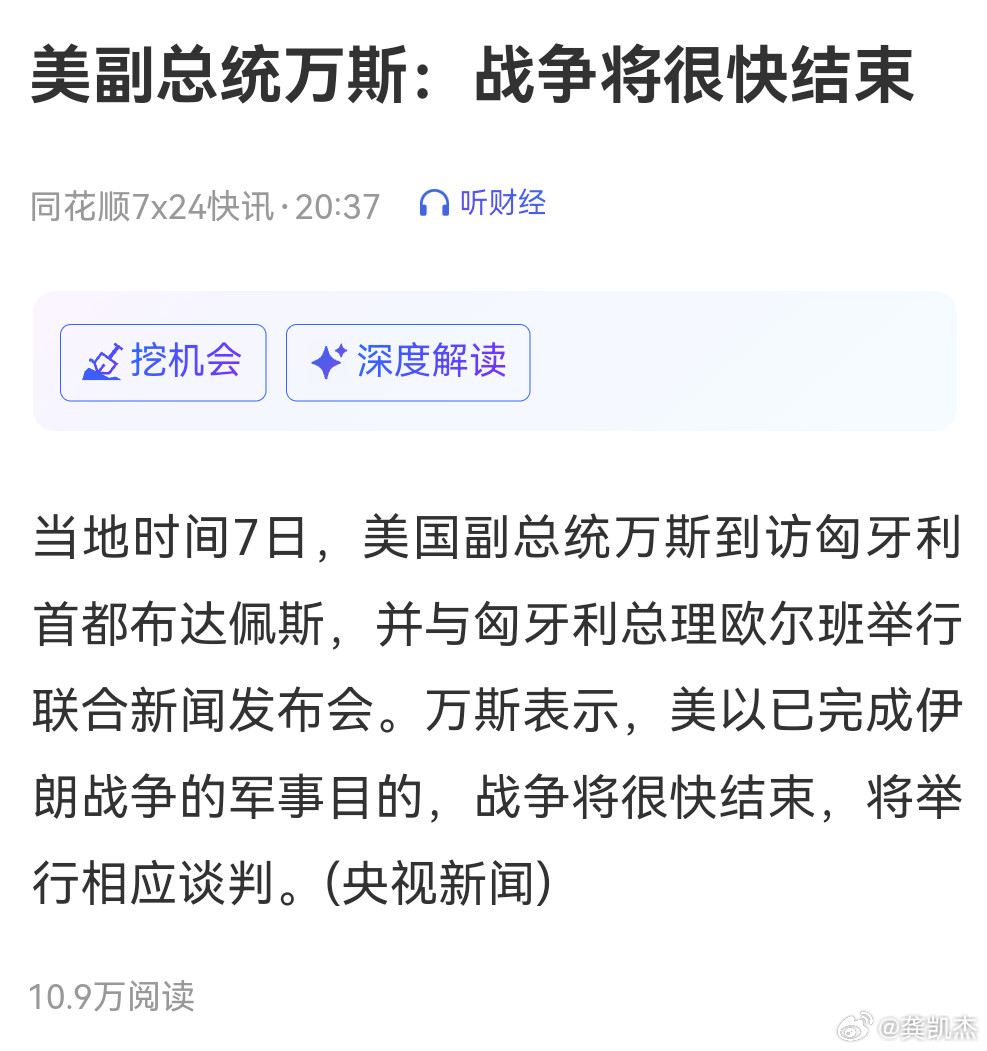This screenshot has height=1051, width=987.
Task: Open the 挖机会 opportunity finder
Action: (163, 362)
